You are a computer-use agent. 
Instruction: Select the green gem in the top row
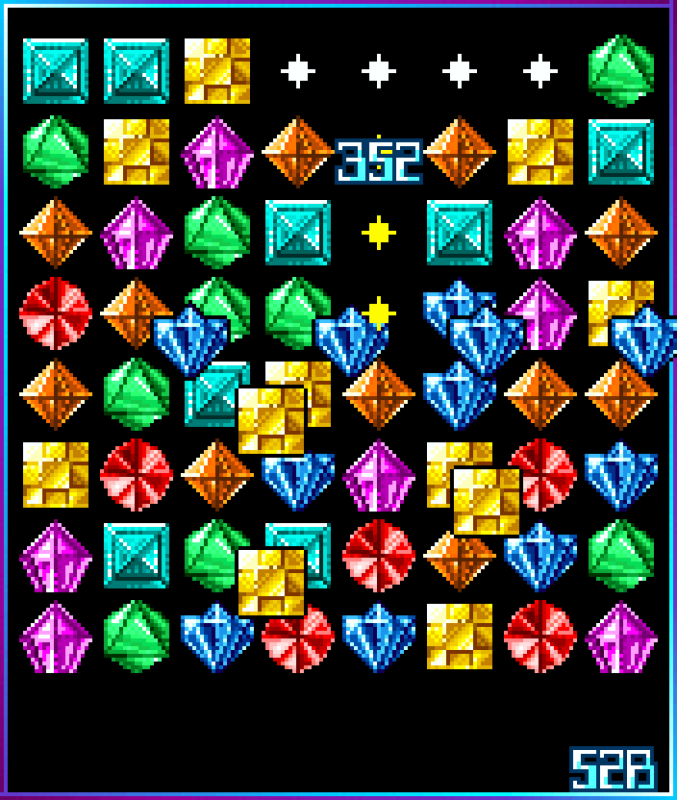pos(621,69)
